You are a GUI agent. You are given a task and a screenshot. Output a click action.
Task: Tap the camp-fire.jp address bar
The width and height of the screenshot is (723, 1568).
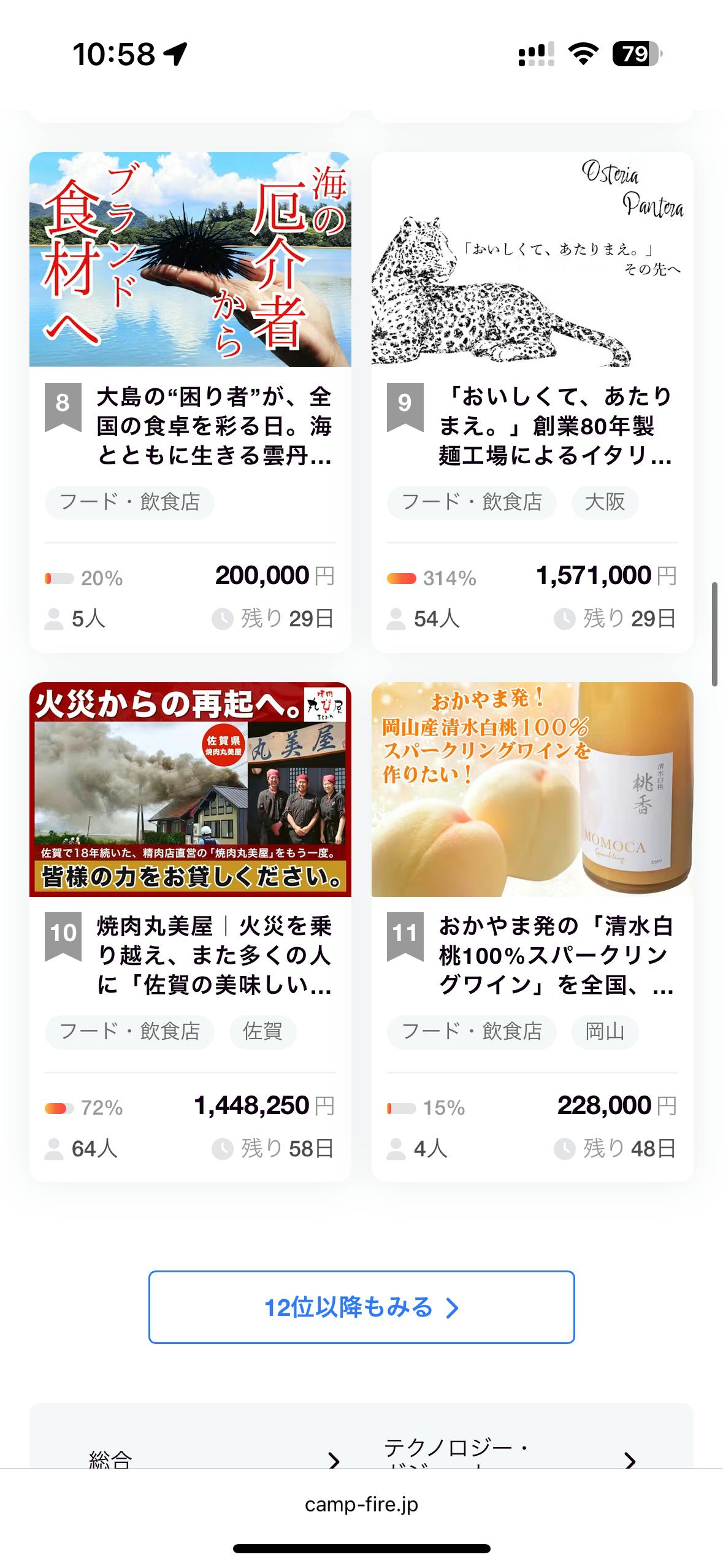click(361, 1504)
